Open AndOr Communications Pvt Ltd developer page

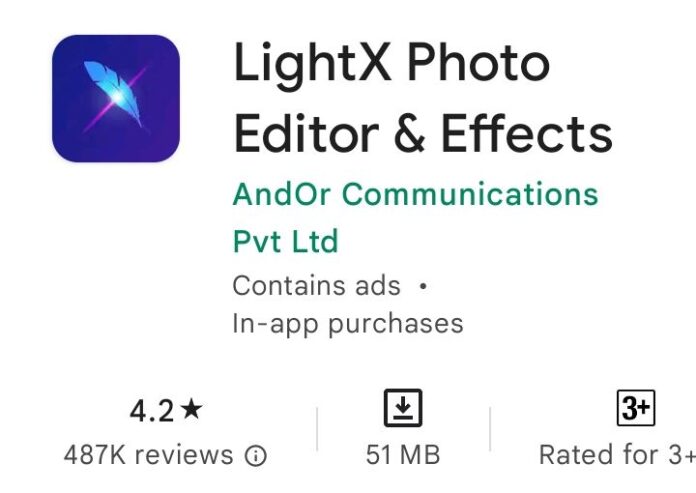414,194
